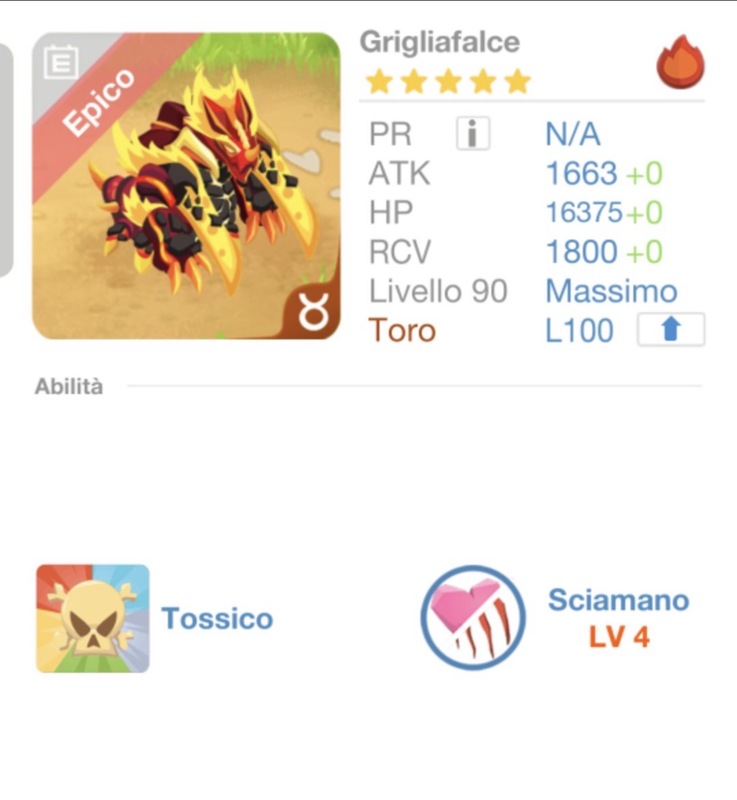Open the Sciamano LV 4 ability

[x=472, y=618]
